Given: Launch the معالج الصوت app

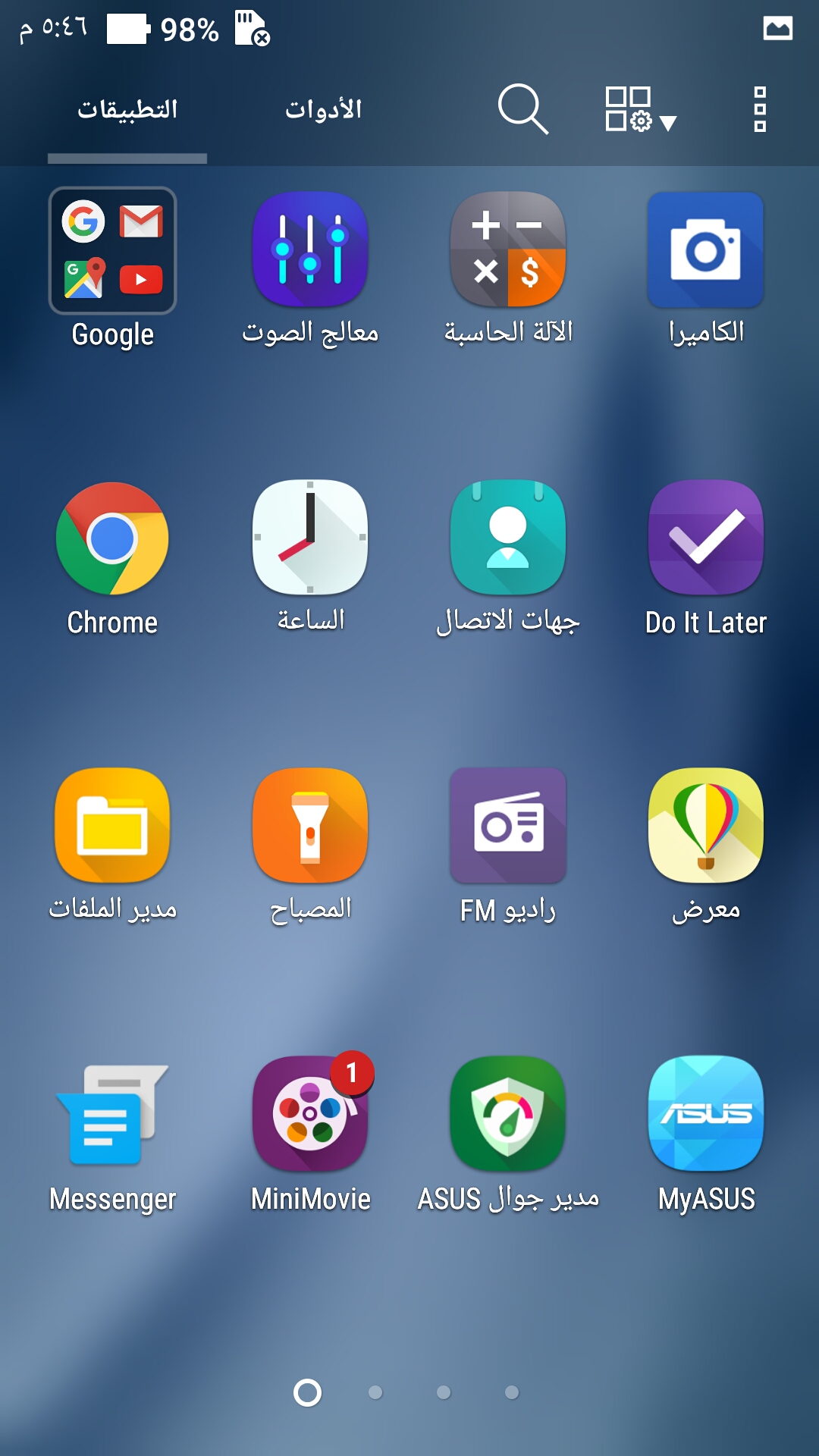Looking at the screenshot, I should [310, 249].
